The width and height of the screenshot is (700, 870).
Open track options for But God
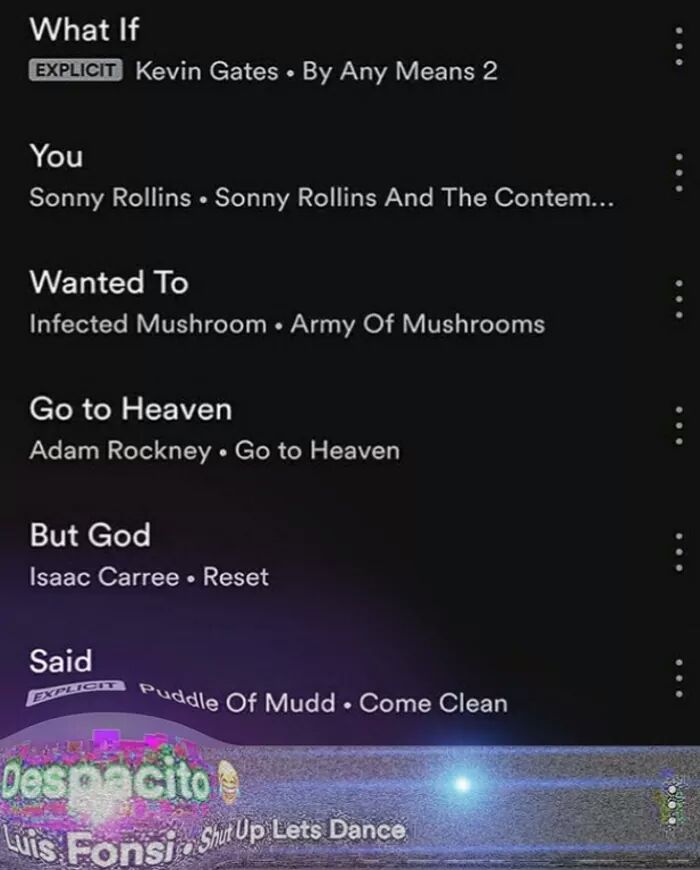679,552
